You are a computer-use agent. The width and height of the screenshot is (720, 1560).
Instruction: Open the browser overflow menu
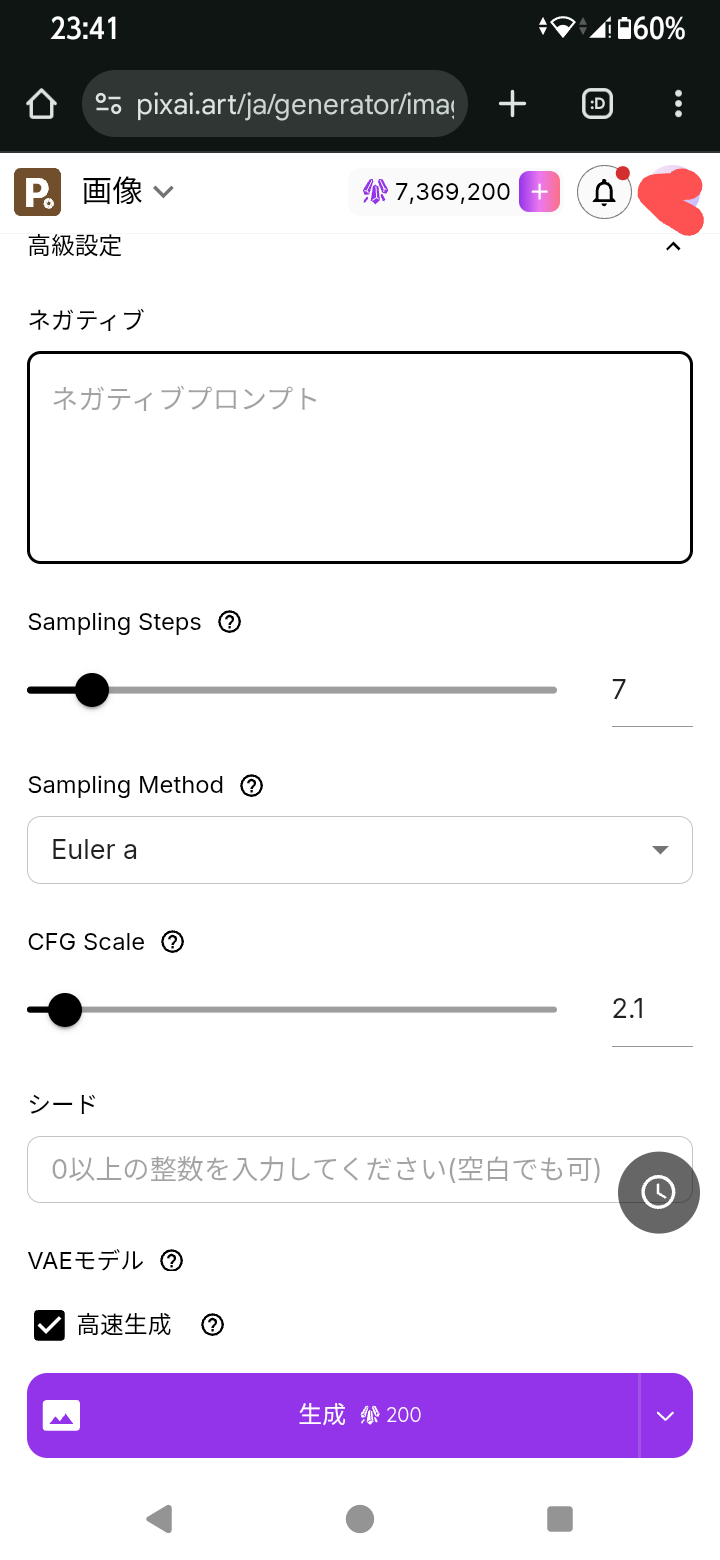(678, 104)
